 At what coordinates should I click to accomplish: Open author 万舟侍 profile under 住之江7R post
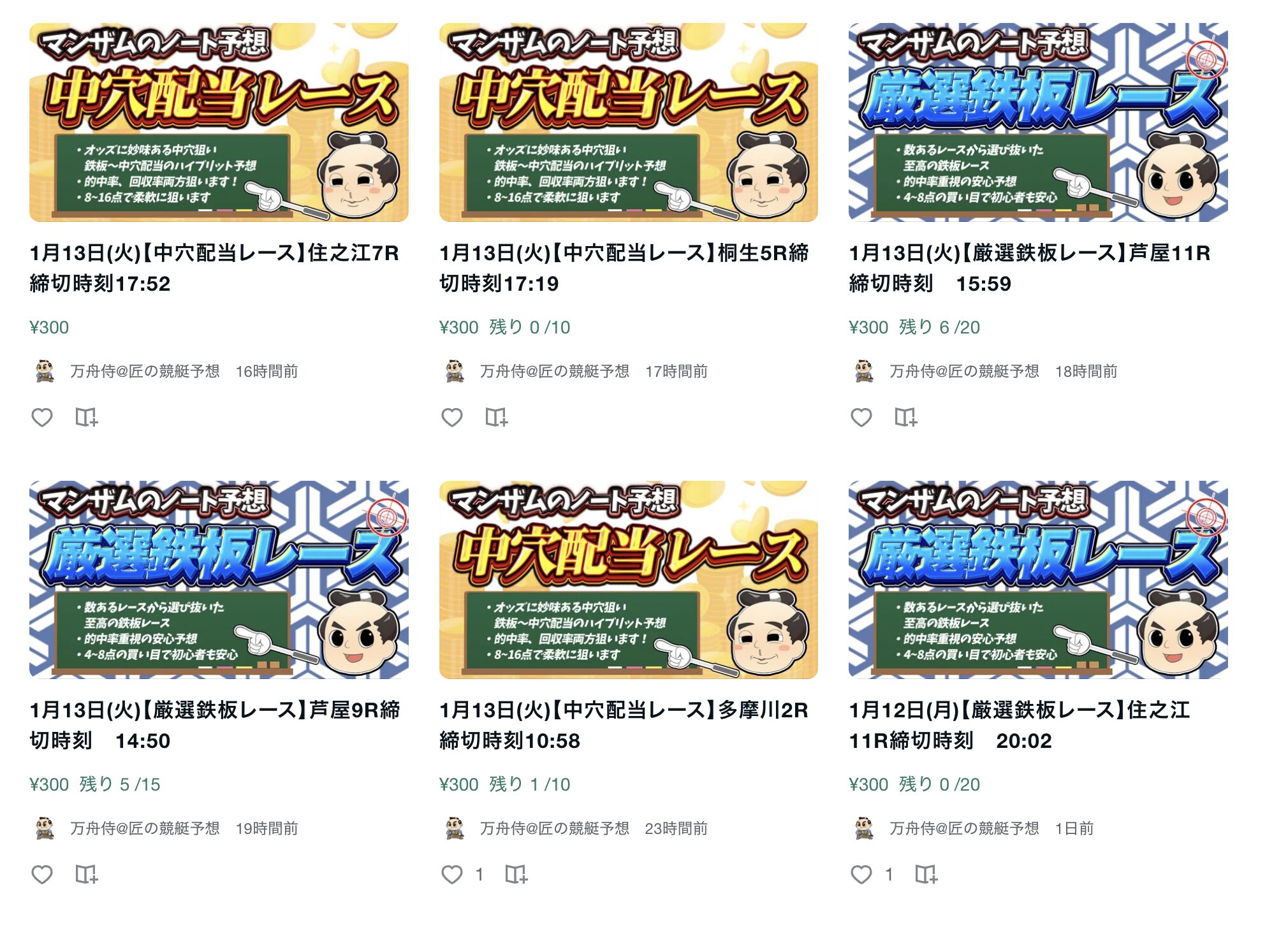click(145, 371)
